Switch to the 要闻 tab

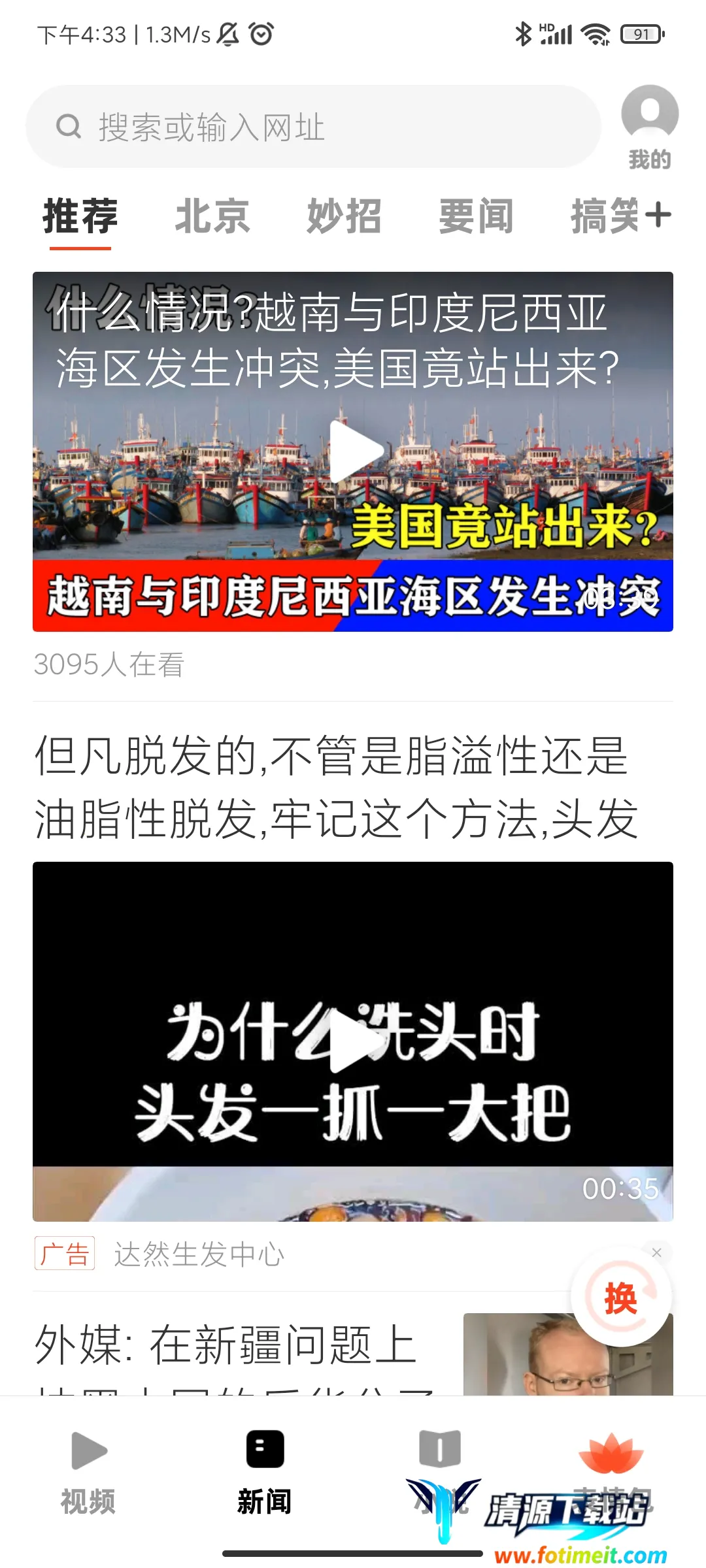tap(476, 216)
